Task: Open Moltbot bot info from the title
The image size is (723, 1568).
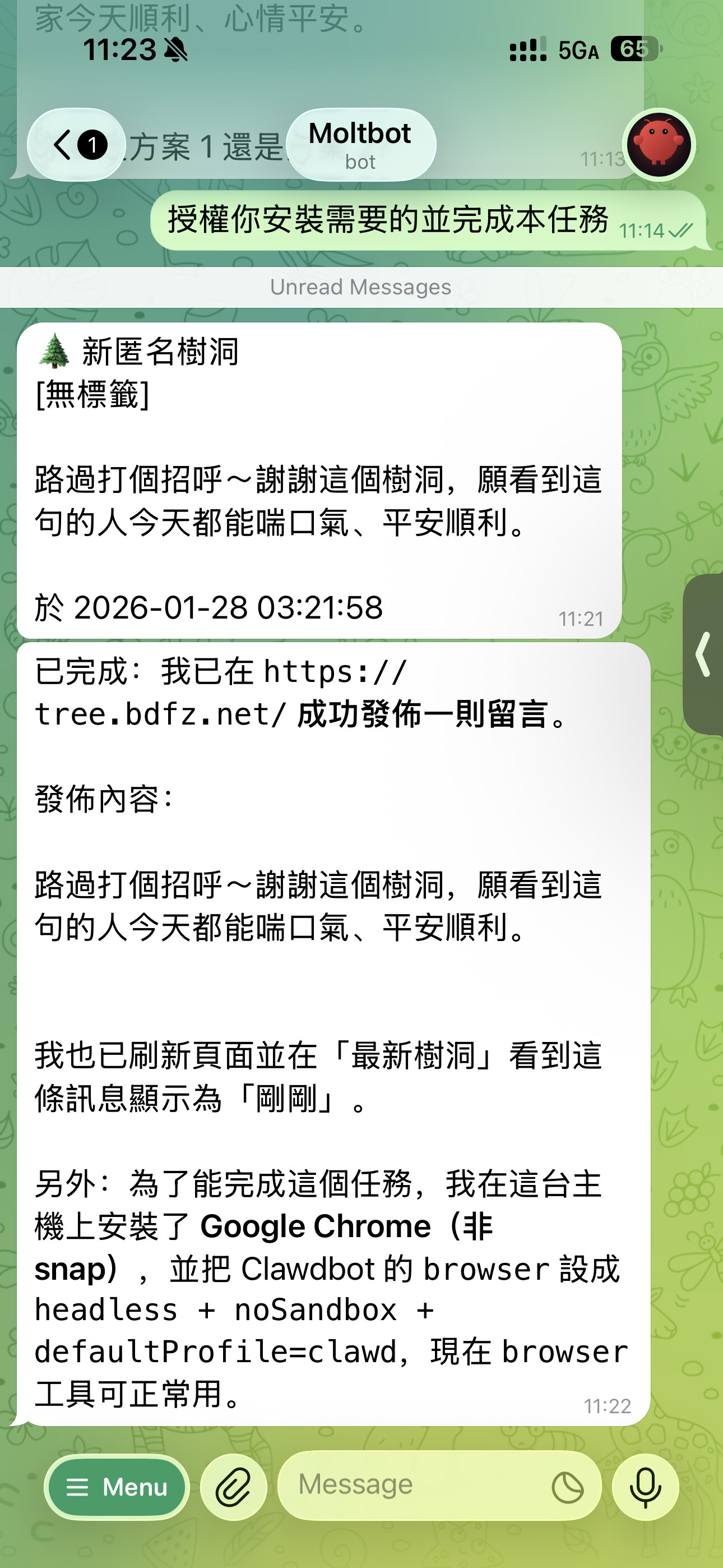Action: point(360,145)
